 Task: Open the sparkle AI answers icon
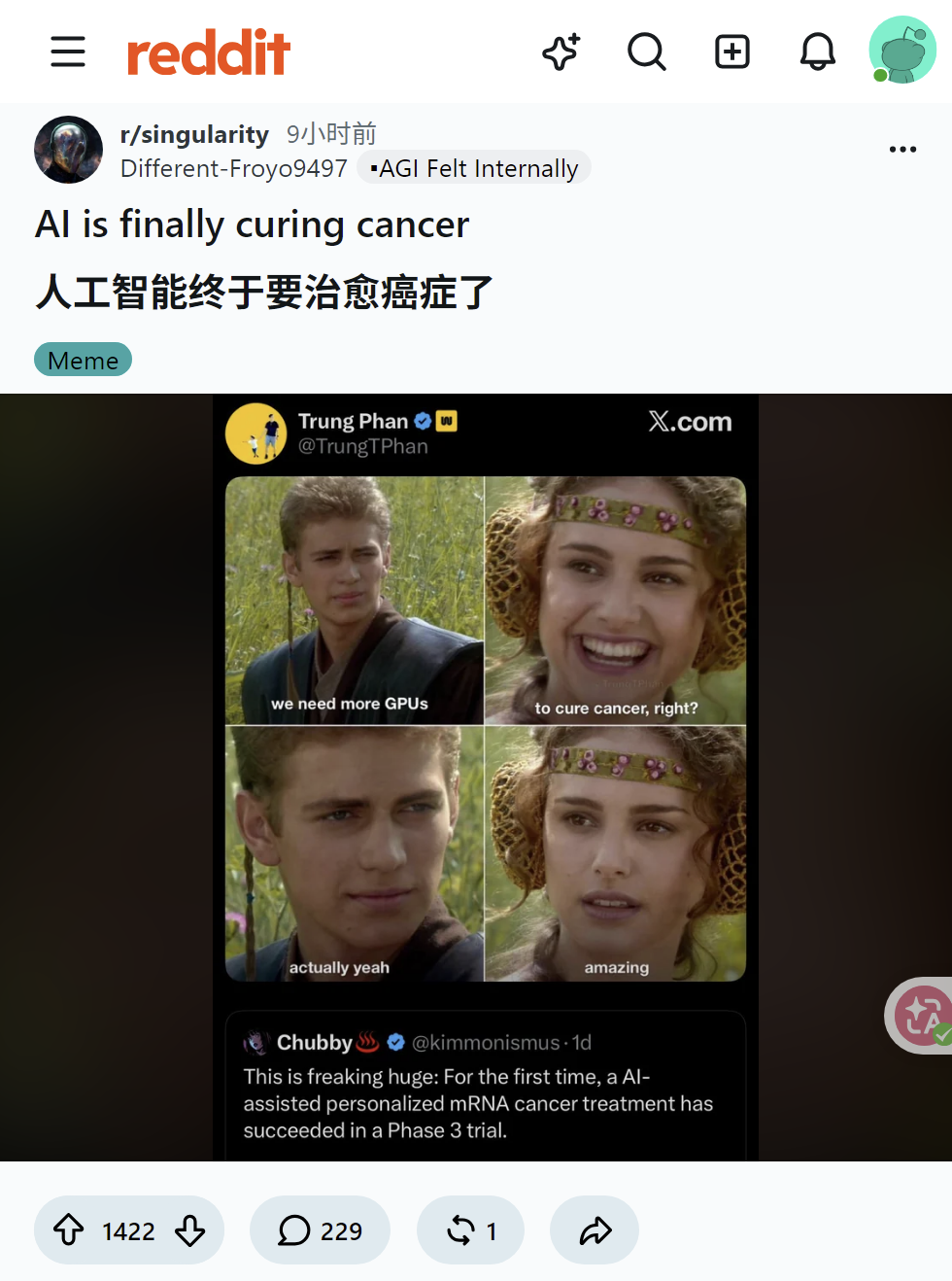pos(561,52)
